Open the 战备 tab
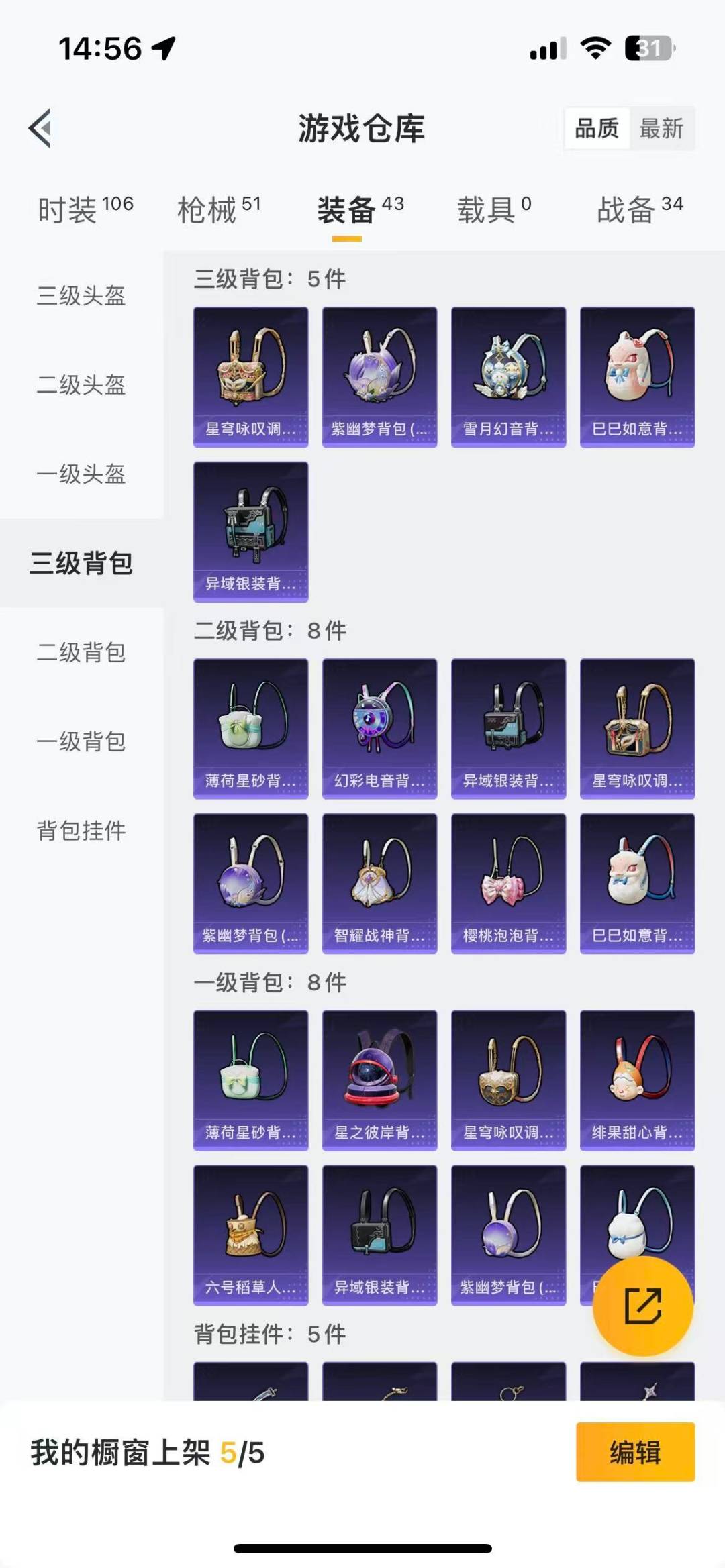The height and width of the screenshot is (1568, 725). click(x=640, y=210)
